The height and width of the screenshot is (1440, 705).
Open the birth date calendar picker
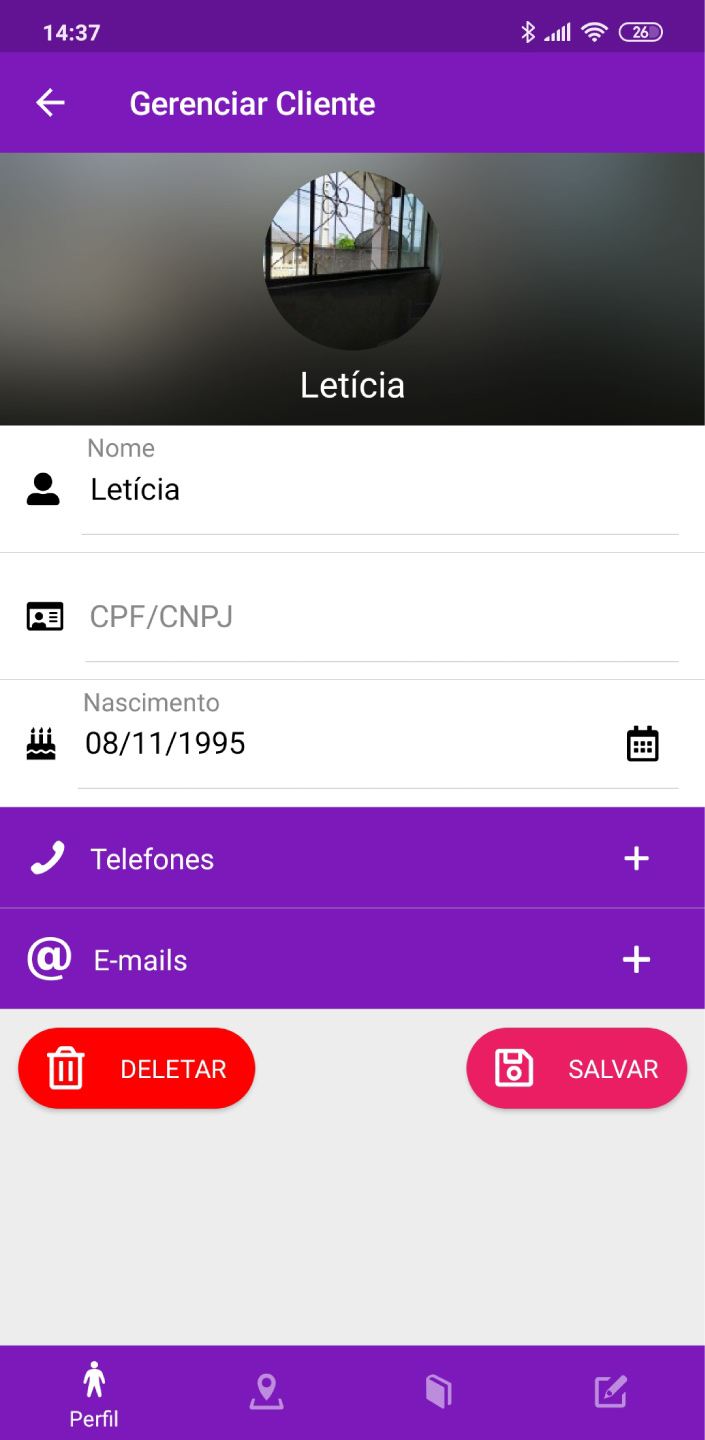[642, 744]
